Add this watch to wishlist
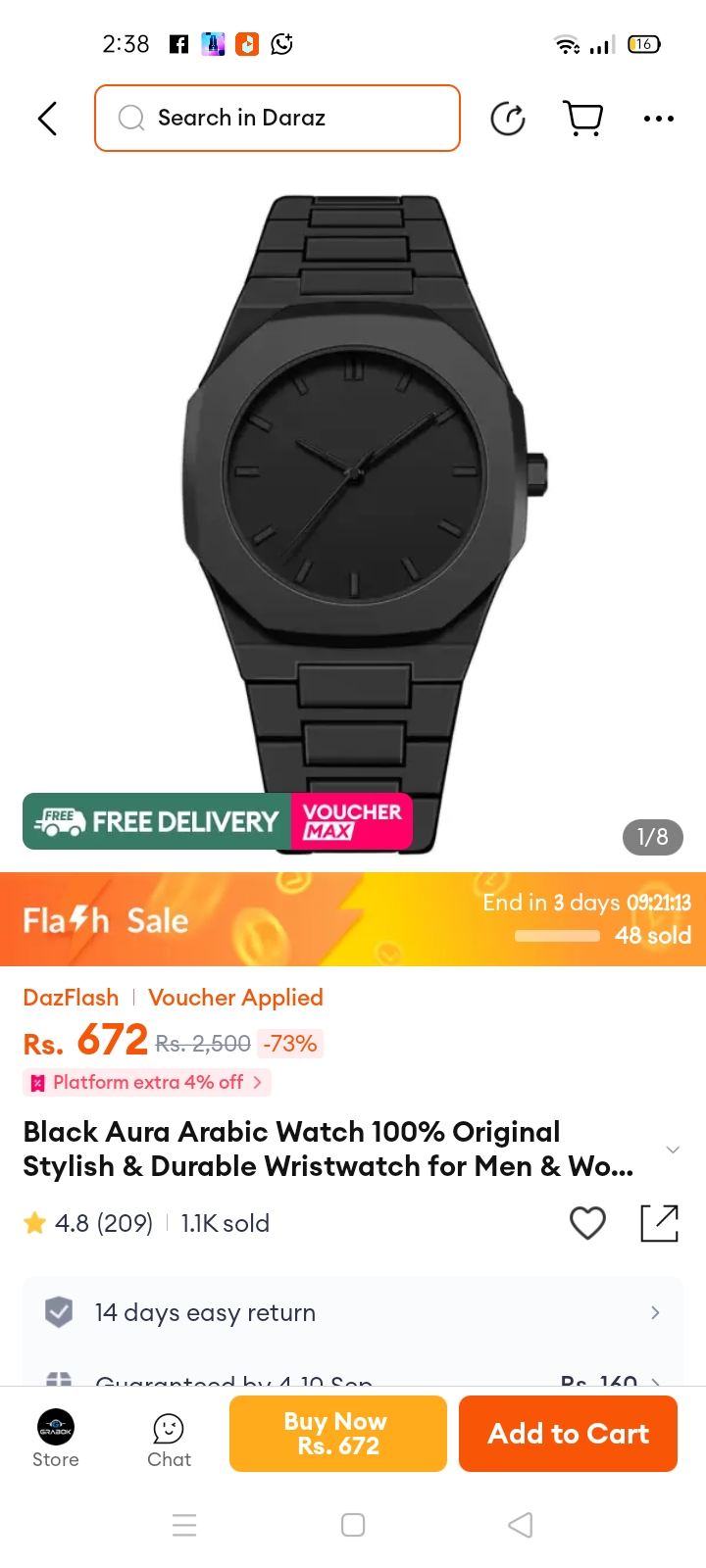 click(587, 1223)
